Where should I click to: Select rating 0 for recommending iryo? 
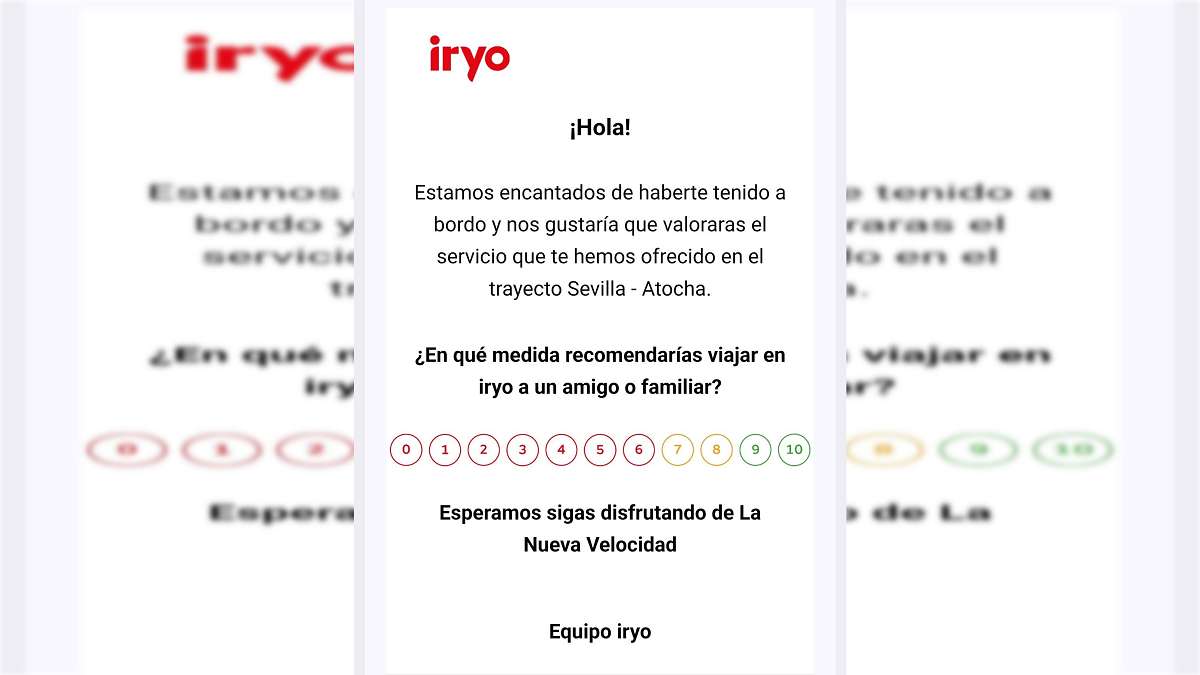tap(406, 450)
